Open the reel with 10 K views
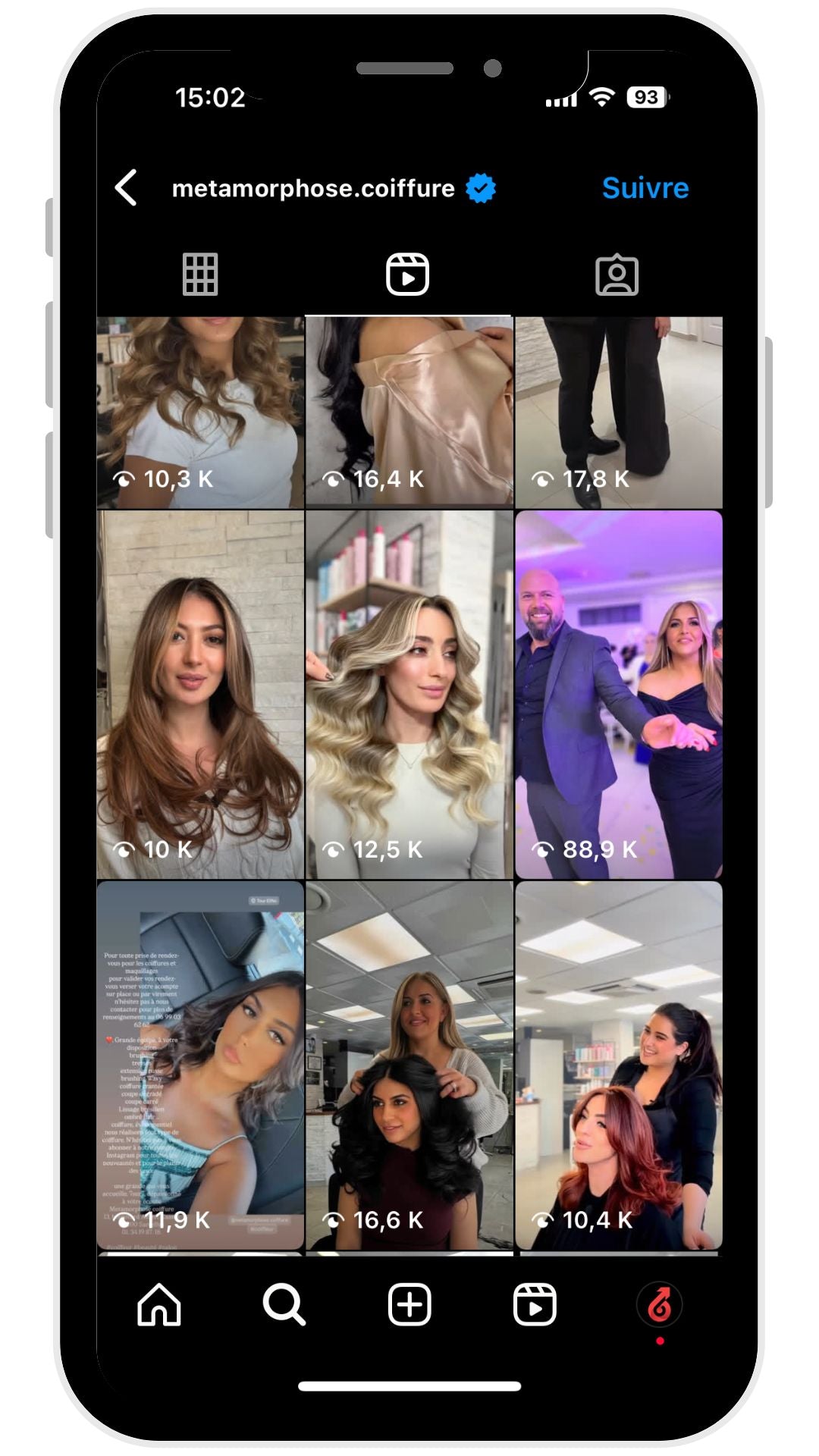This screenshot has height=1456, width=819. [200, 694]
